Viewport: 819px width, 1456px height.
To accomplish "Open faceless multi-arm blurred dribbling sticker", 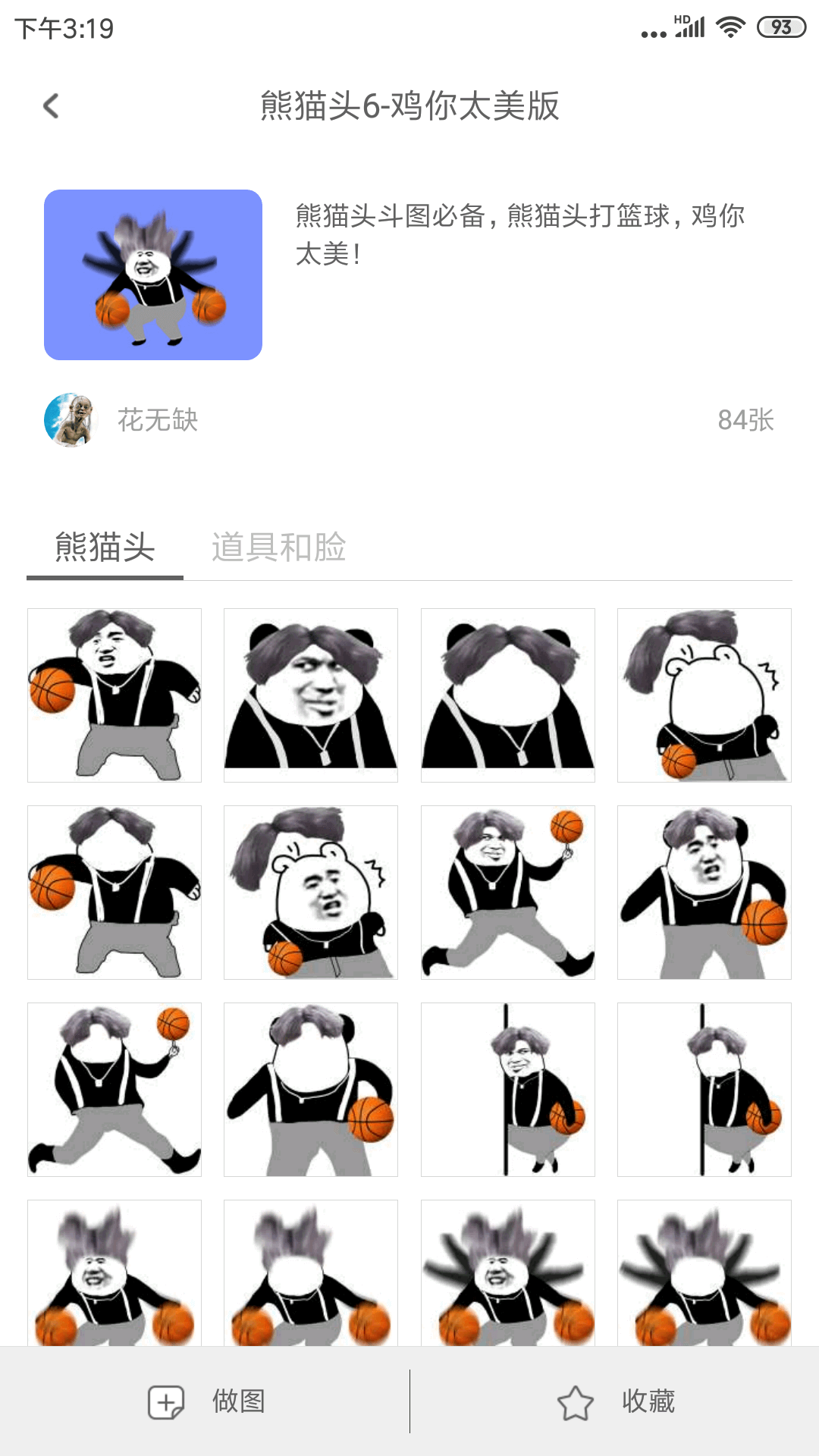I will pyautogui.click(x=704, y=1273).
